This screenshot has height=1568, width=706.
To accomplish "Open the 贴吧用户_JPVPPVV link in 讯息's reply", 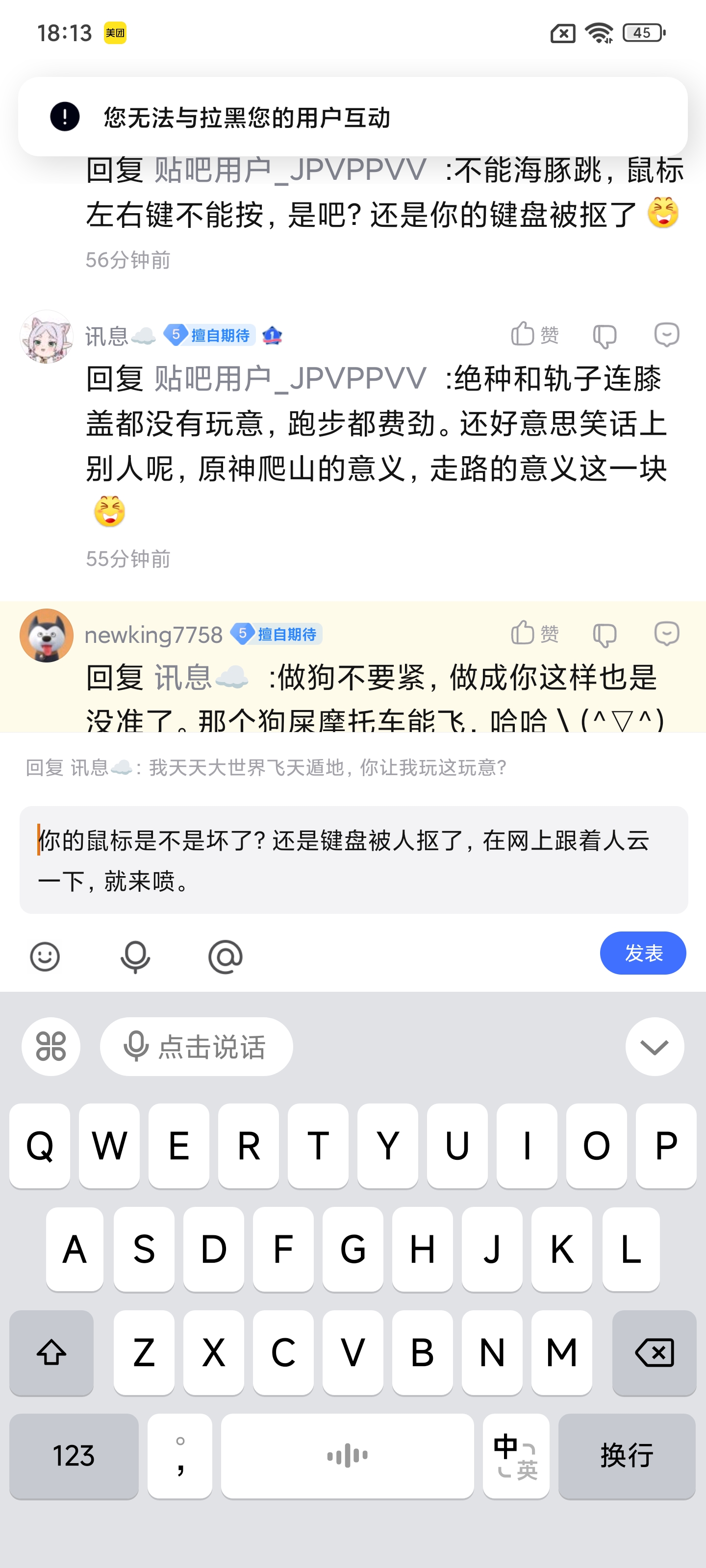I will [290, 379].
